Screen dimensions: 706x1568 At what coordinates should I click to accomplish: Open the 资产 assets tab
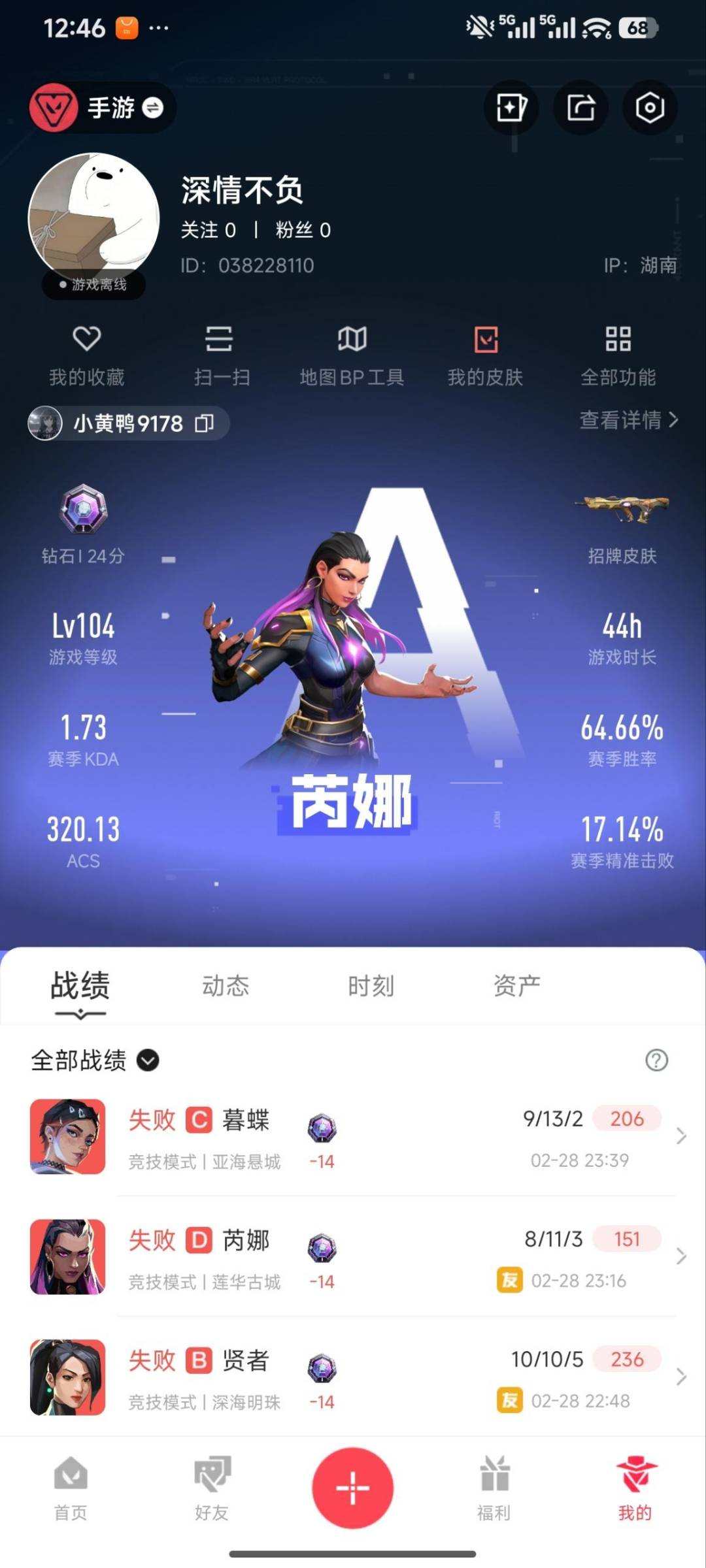coord(516,985)
